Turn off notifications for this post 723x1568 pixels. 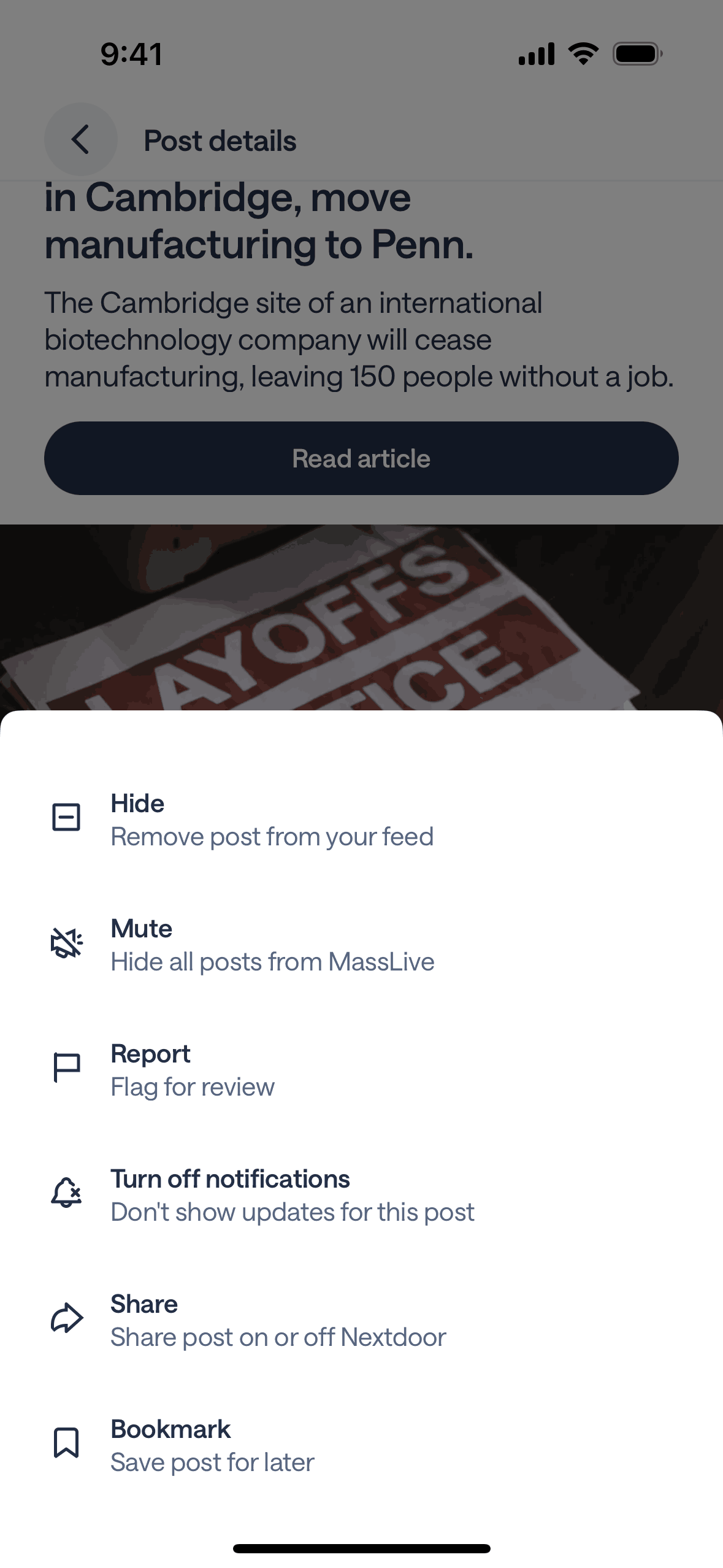tap(292, 1195)
